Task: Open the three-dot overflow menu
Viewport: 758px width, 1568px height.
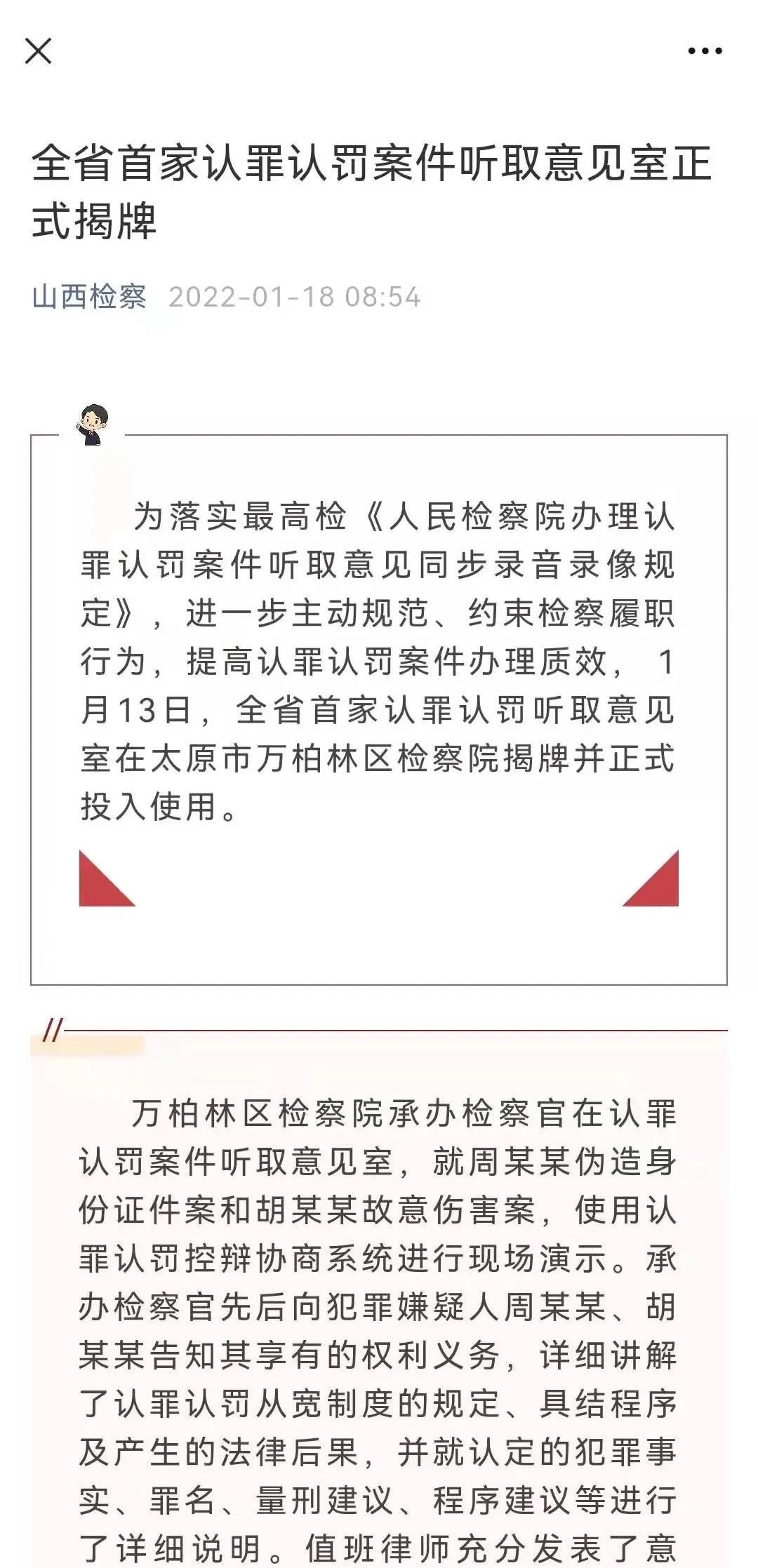Action: point(705,51)
